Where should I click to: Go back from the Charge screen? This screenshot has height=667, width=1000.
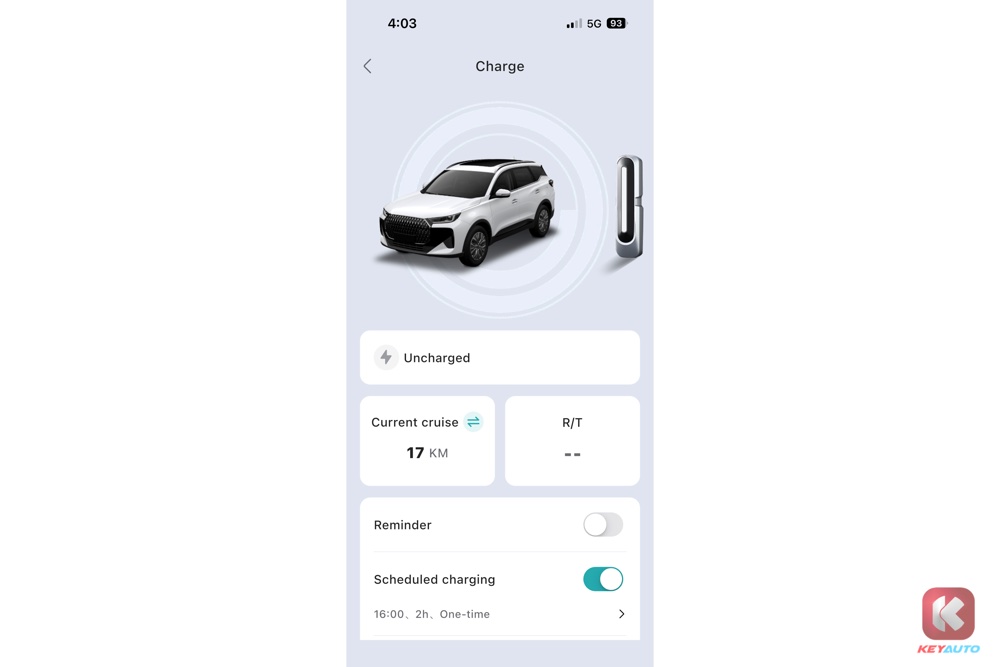[x=368, y=66]
